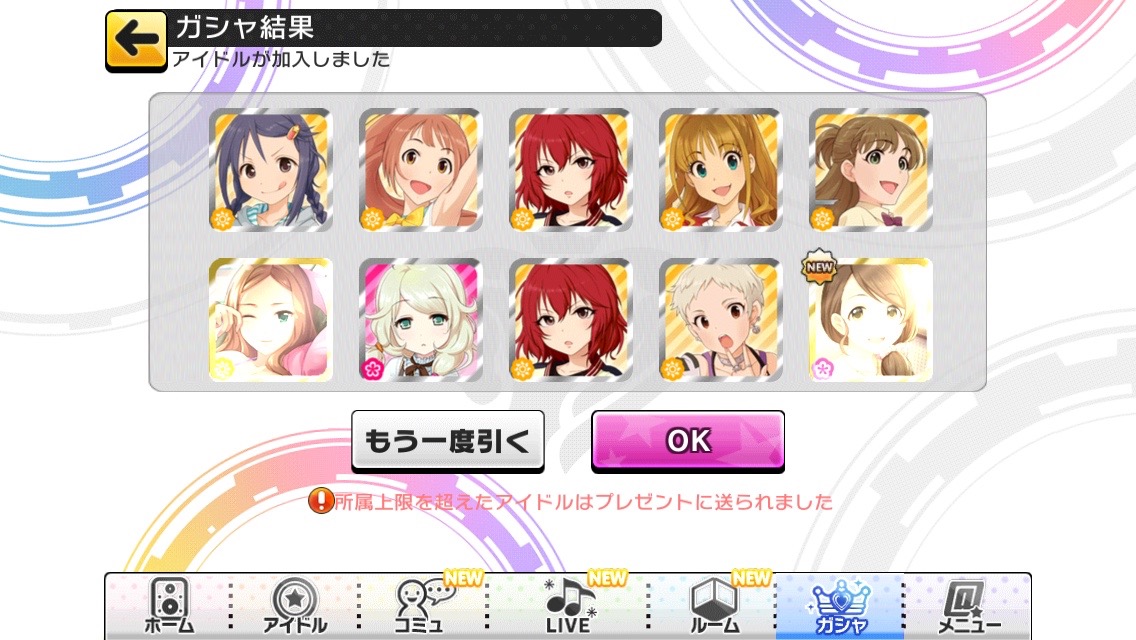1136x640 pixels.
Task: Open the アイドル tab
Action: tap(295, 607)
